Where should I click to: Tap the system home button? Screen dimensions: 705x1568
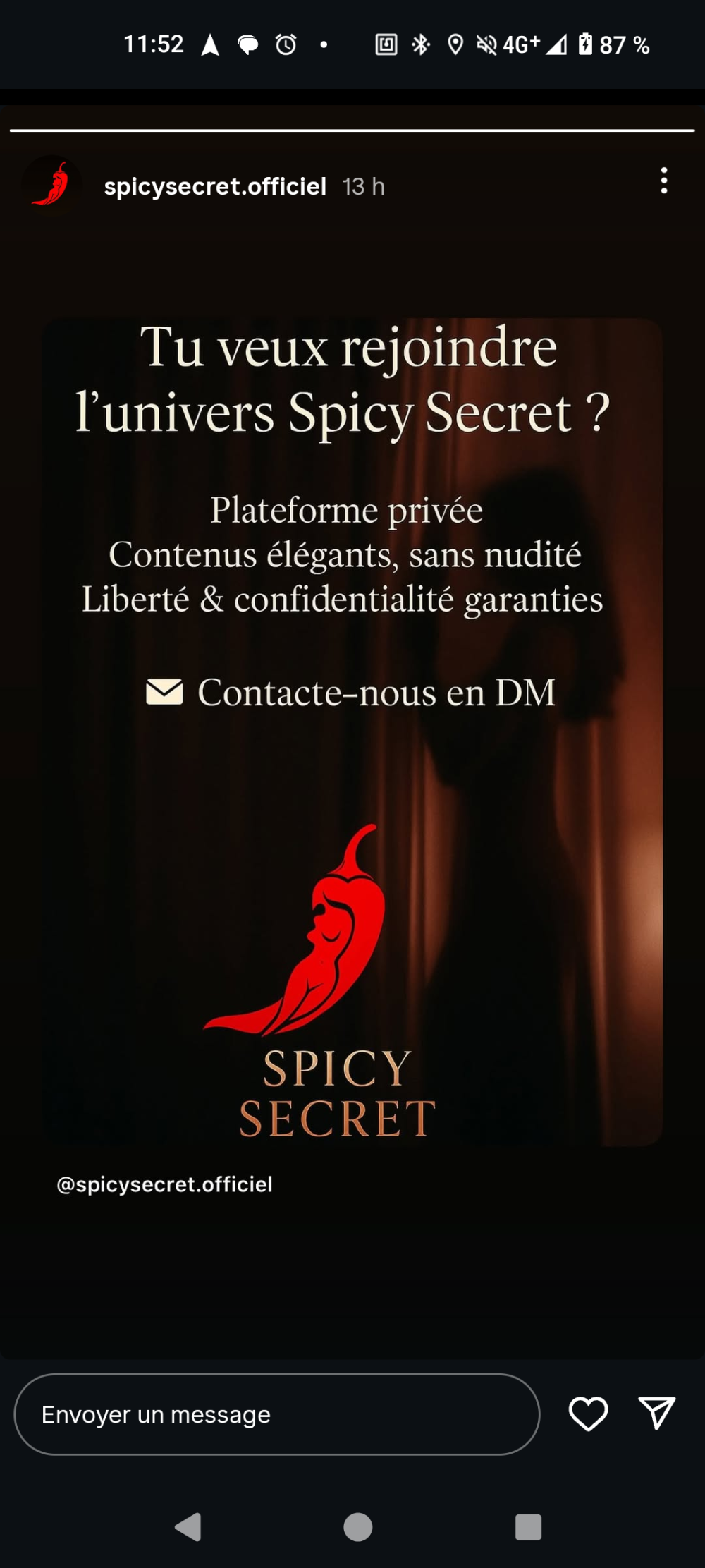point(357,1527)
